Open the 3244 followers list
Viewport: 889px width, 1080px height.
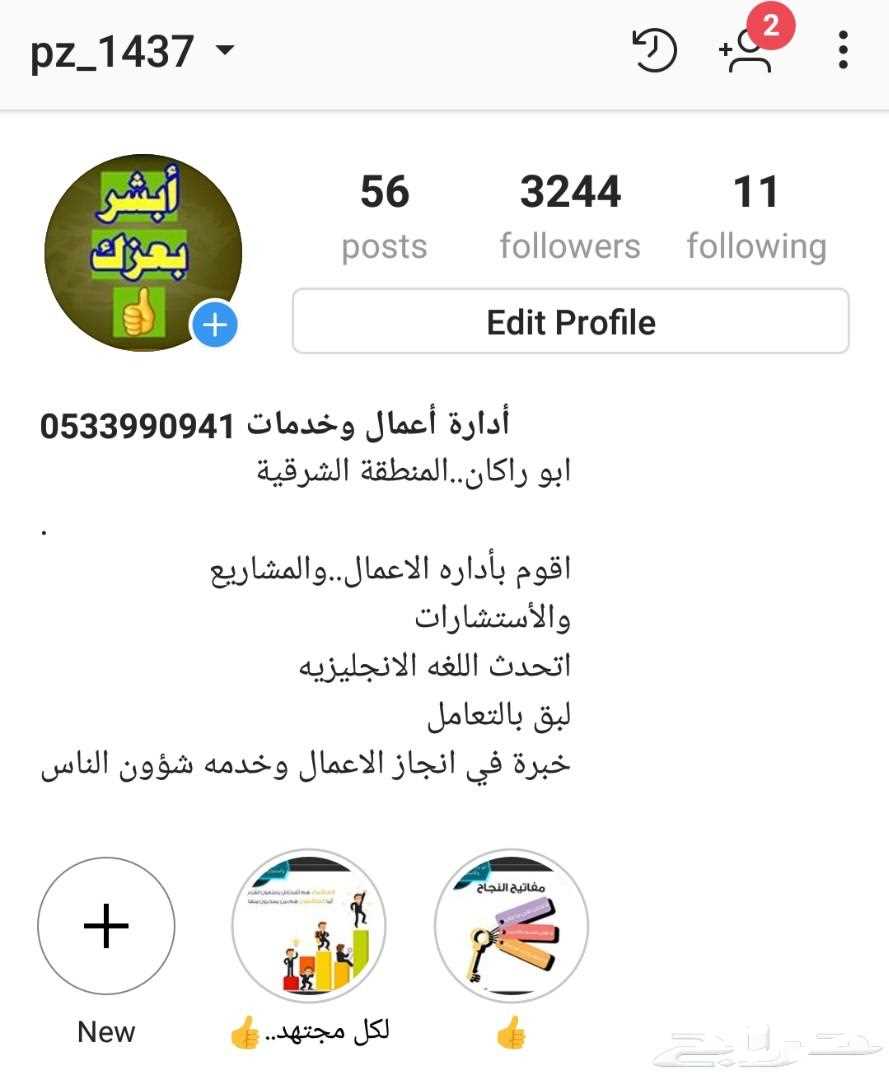click(x=570, y=216)
